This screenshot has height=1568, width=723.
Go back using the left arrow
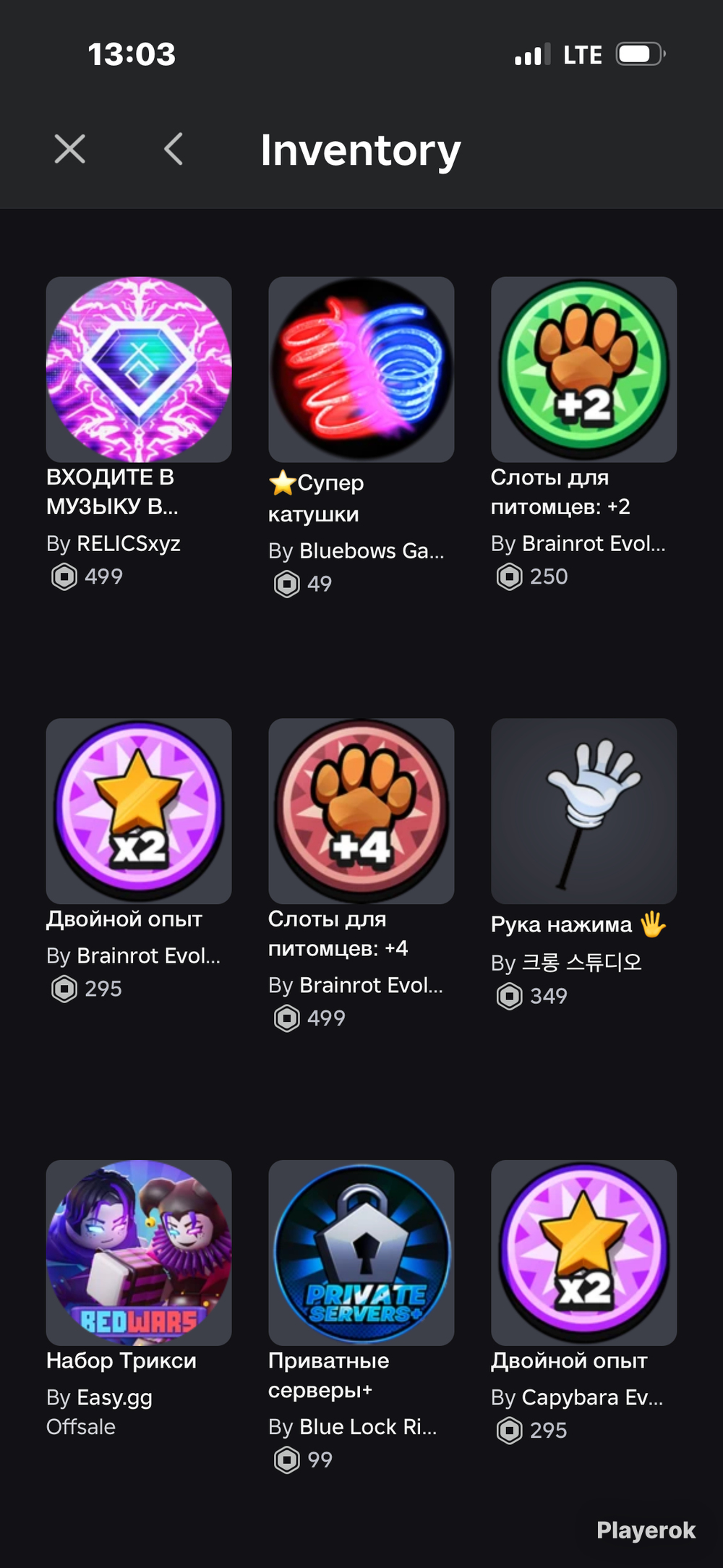click(x=174, y=149)
